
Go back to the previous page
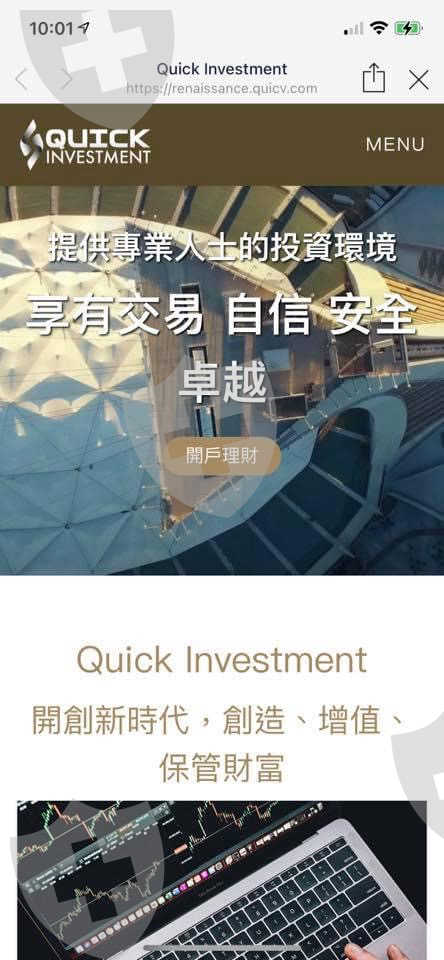point(22,80)
